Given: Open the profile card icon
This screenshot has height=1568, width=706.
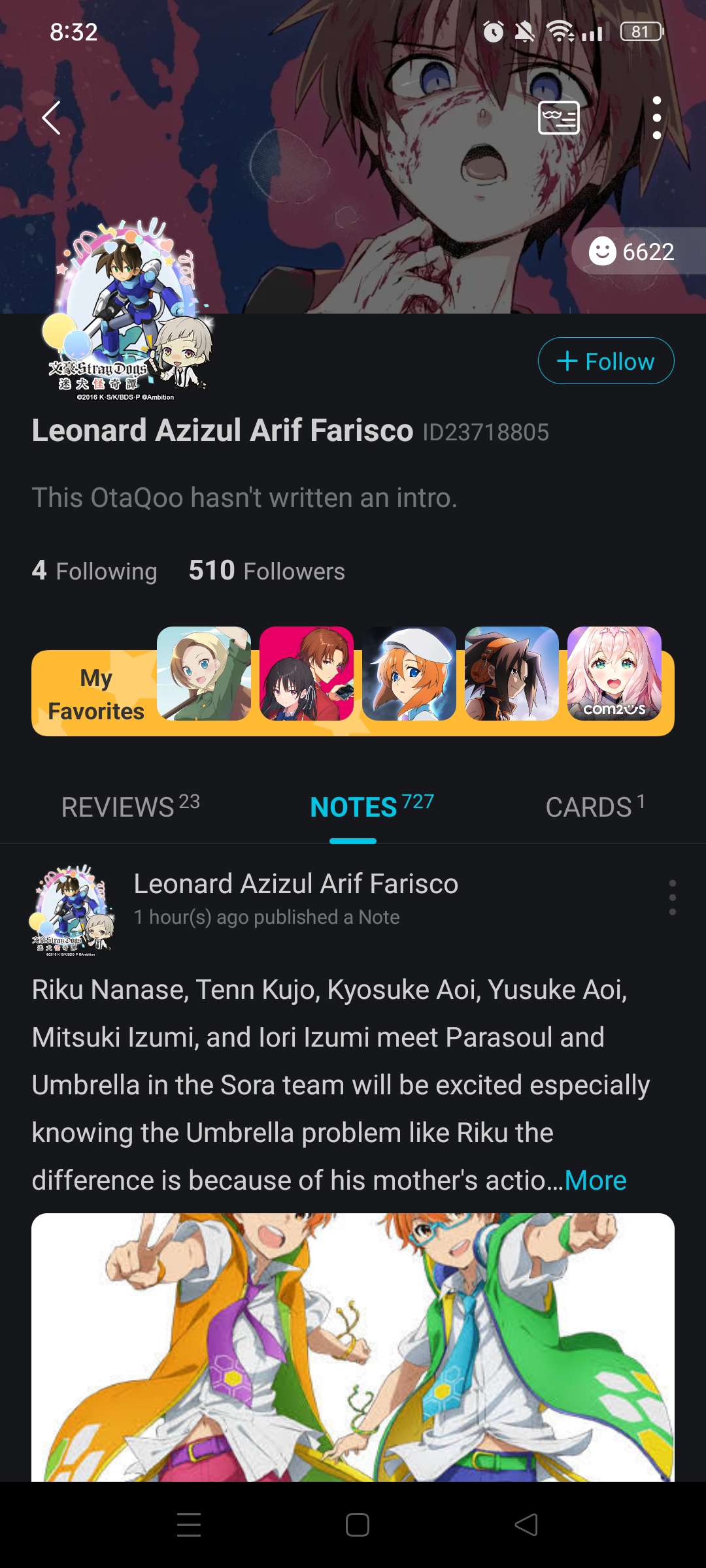Looking at the screenshot, I should [x=558, y=118].
